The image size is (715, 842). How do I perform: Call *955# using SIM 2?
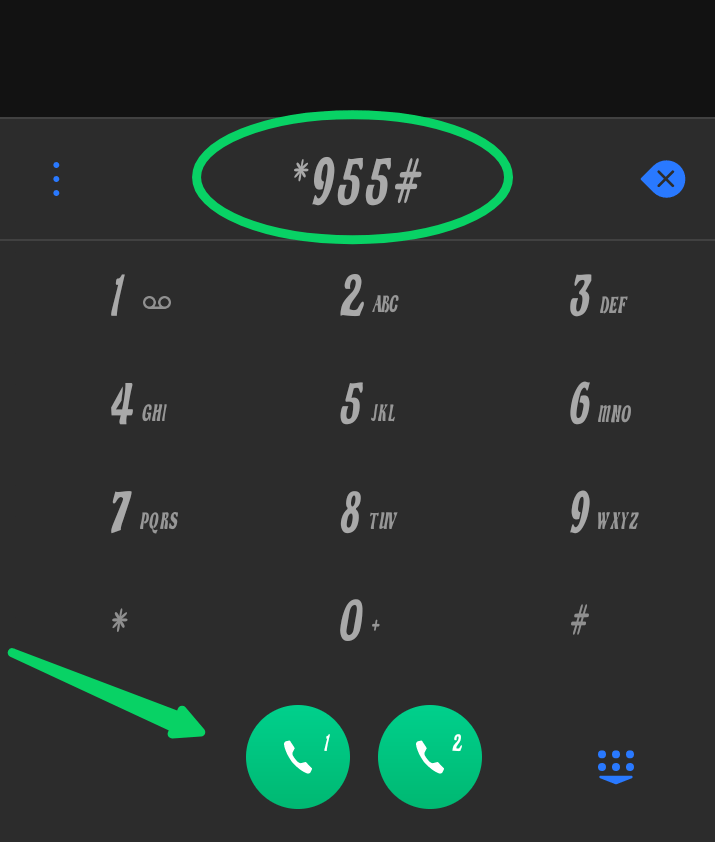430,757
